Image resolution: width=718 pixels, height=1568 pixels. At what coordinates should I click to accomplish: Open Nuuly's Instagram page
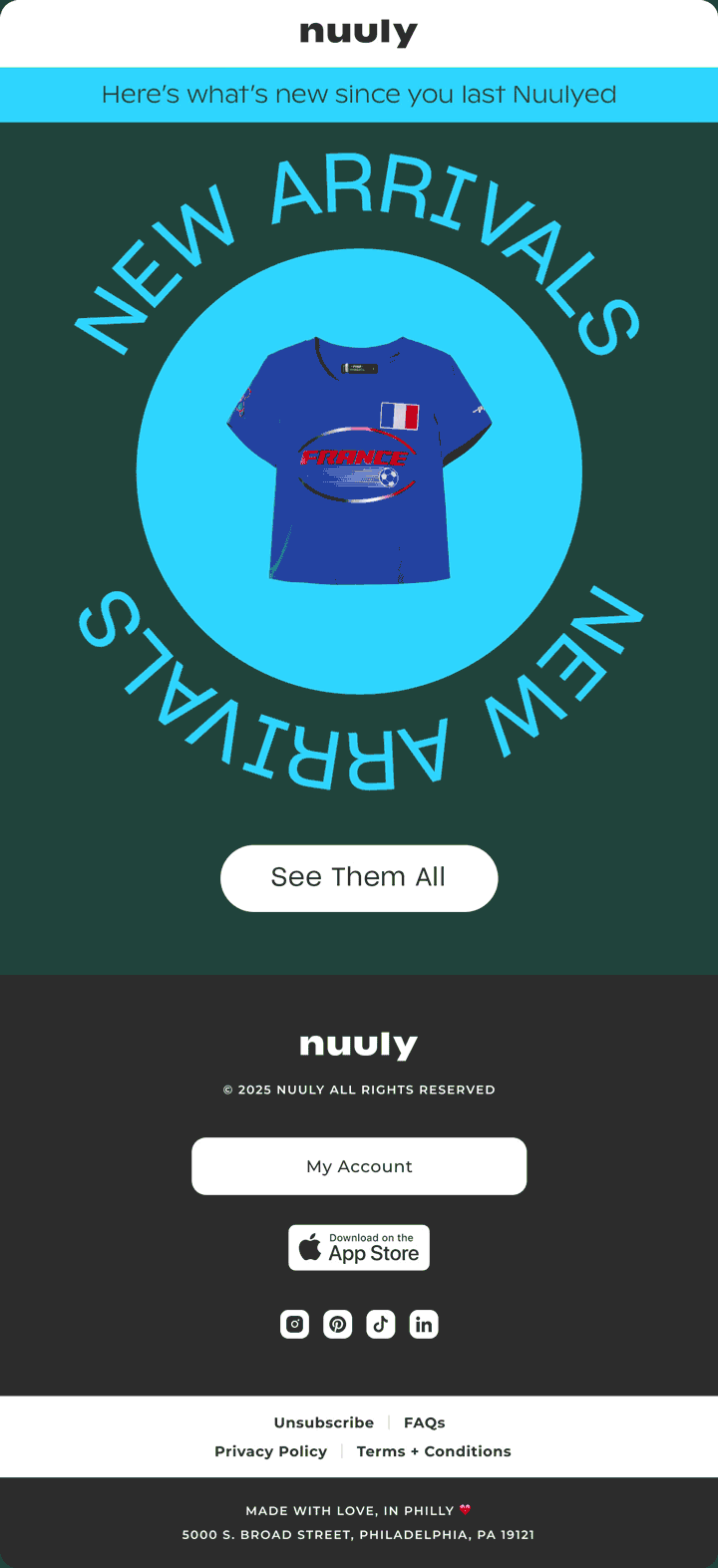pos(294,1324)
